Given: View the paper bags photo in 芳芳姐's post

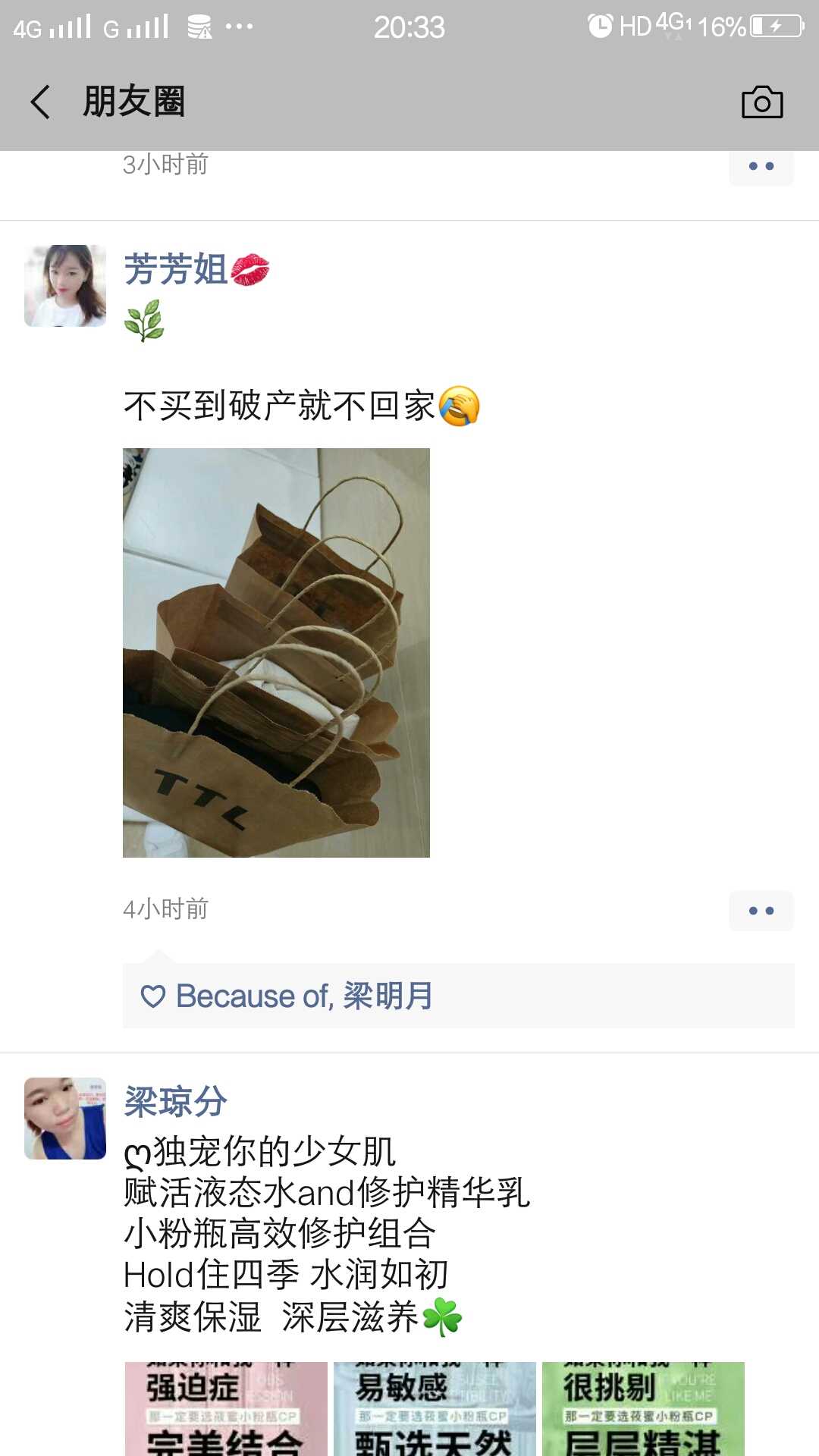Looking at the screenshot, I should point(276,653).
